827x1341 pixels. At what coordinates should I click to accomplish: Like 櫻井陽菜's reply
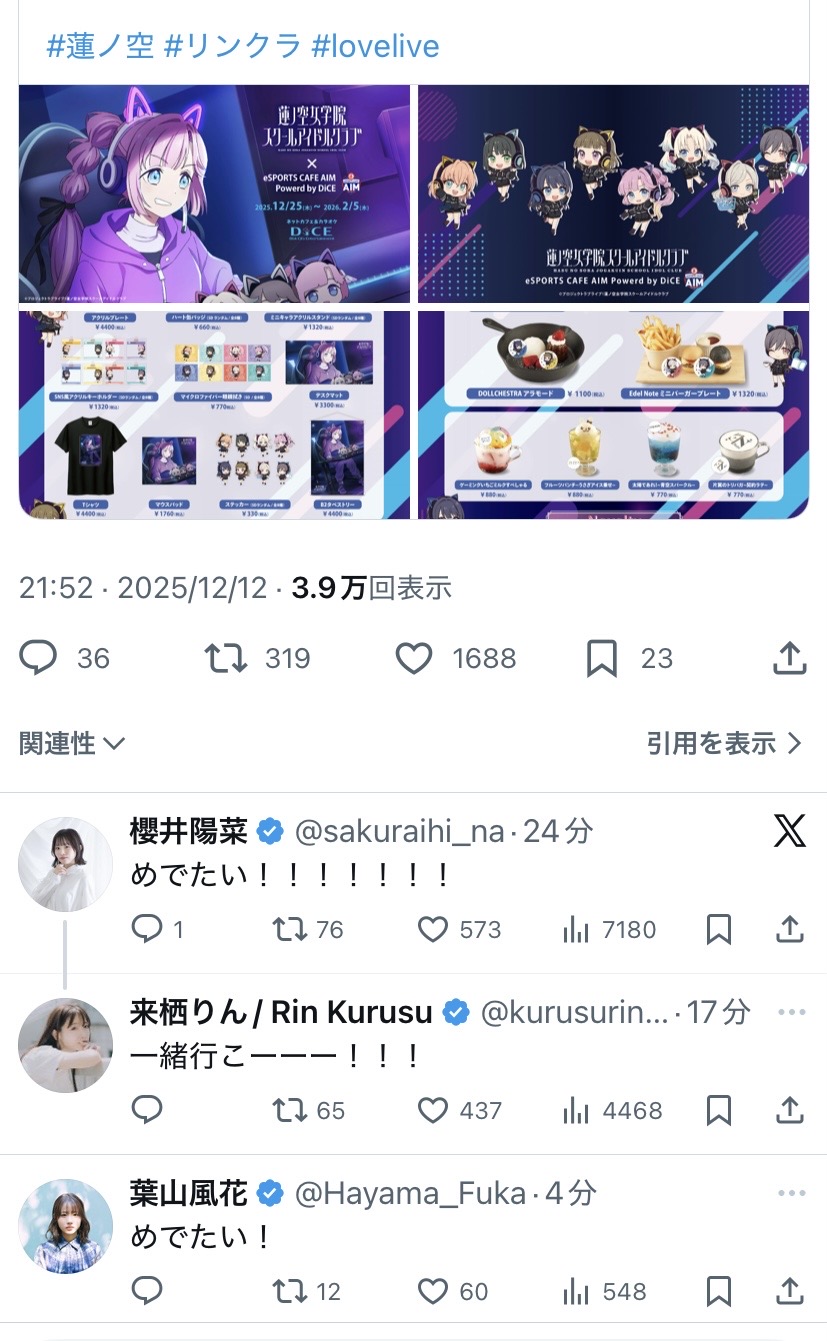(x=432, y=929)
